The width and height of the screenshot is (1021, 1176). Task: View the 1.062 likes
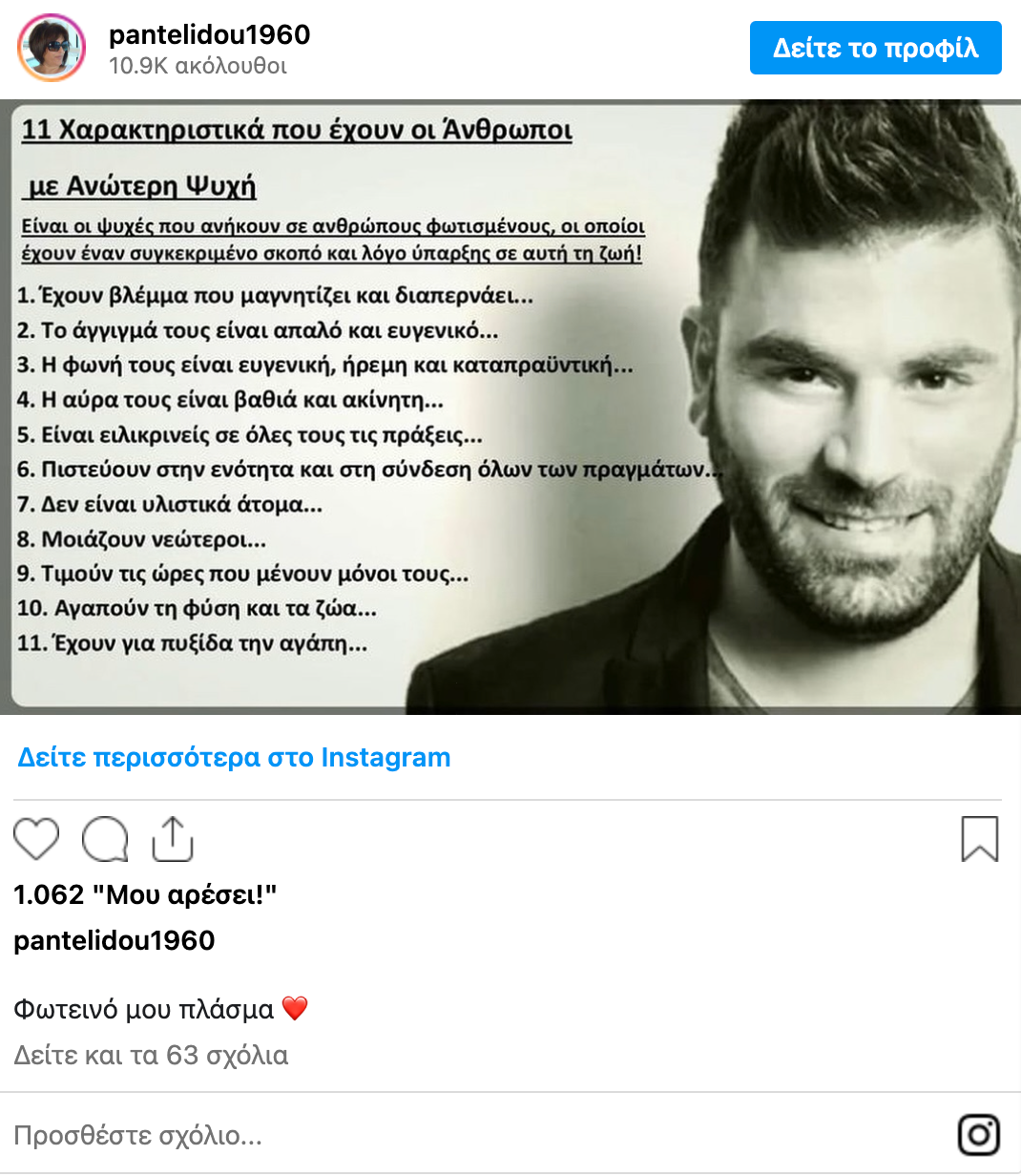point(145,894)
